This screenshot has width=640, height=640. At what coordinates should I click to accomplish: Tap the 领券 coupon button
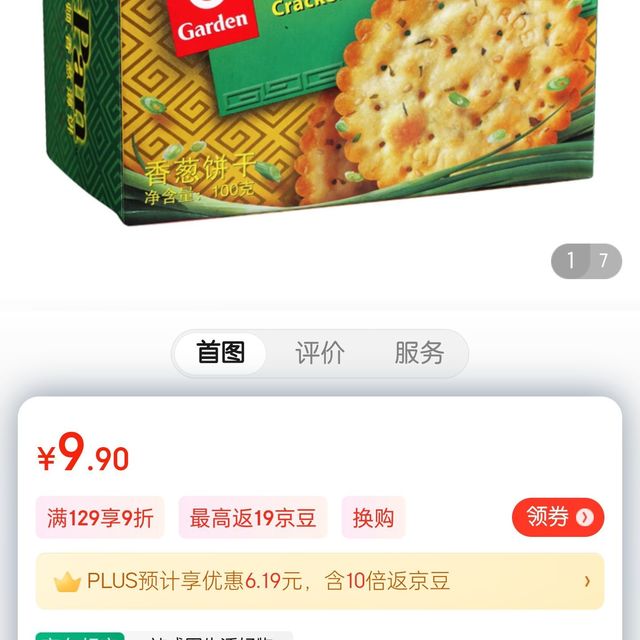point(558,517)
